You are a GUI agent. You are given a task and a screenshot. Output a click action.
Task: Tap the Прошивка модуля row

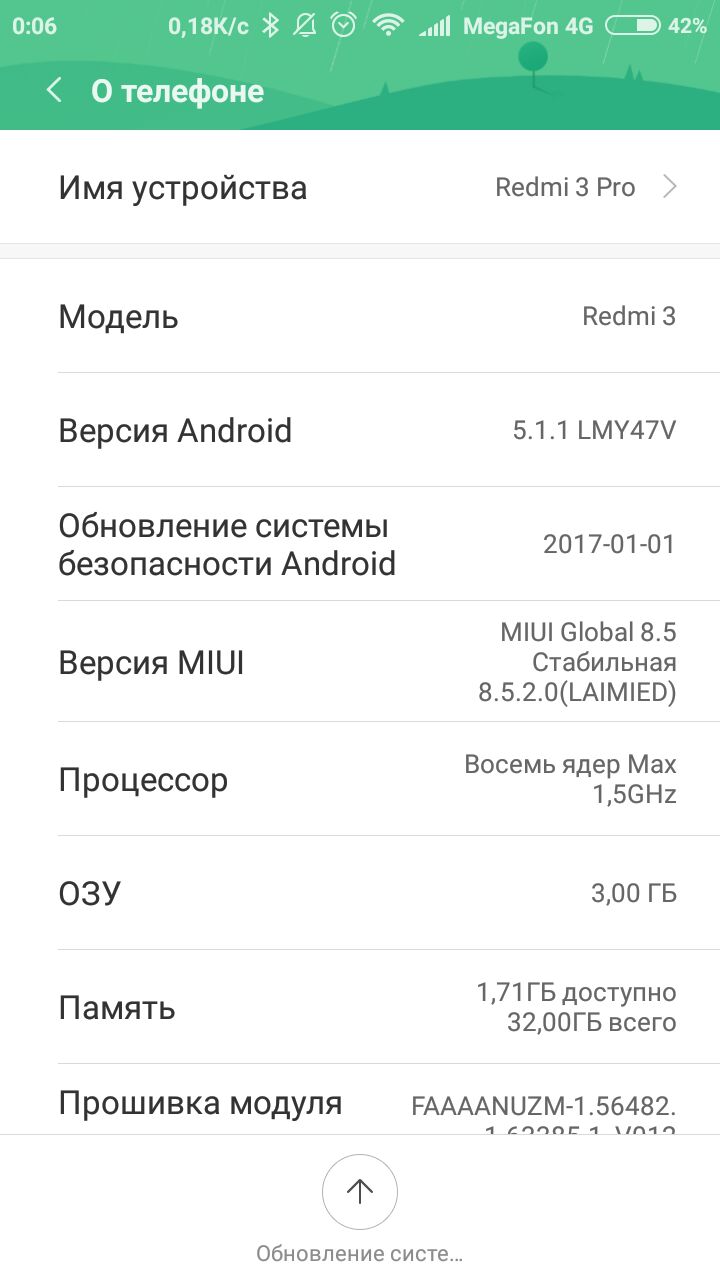coord(360,1099)
